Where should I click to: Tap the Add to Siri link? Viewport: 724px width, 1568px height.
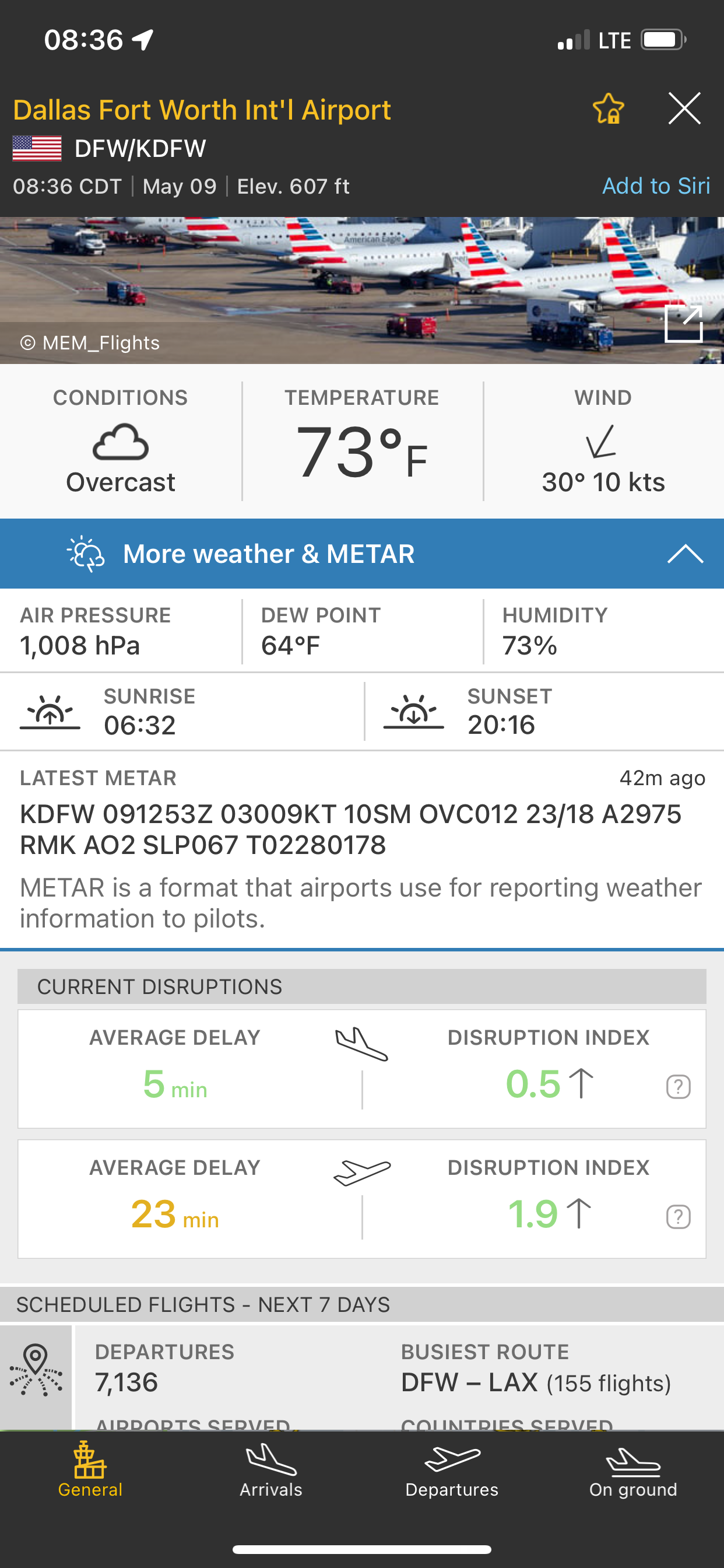point(656,185)
